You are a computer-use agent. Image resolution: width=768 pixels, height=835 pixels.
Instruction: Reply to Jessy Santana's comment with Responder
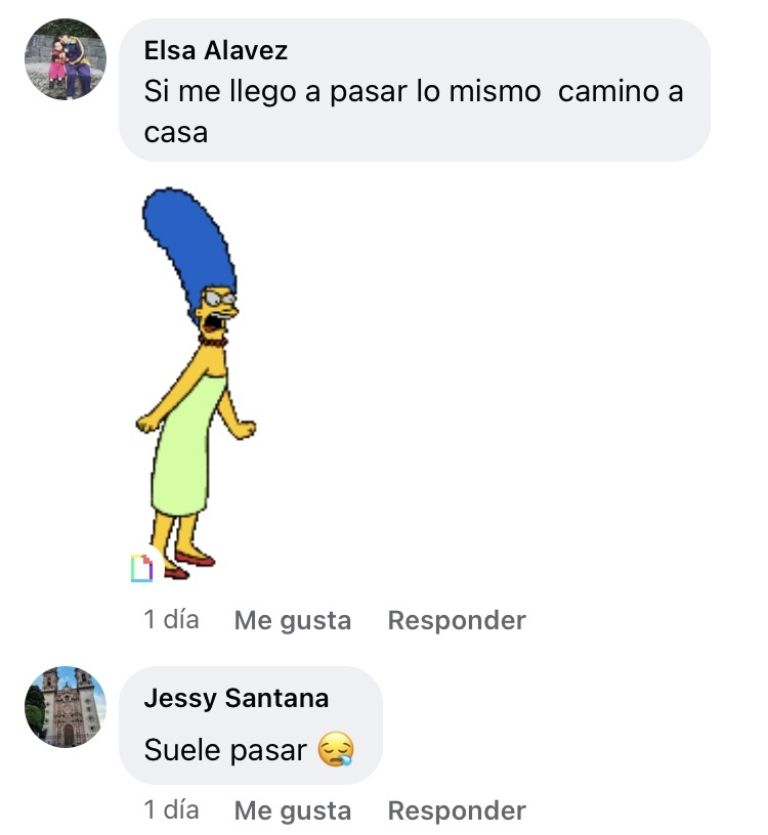[x=456, y=810]
